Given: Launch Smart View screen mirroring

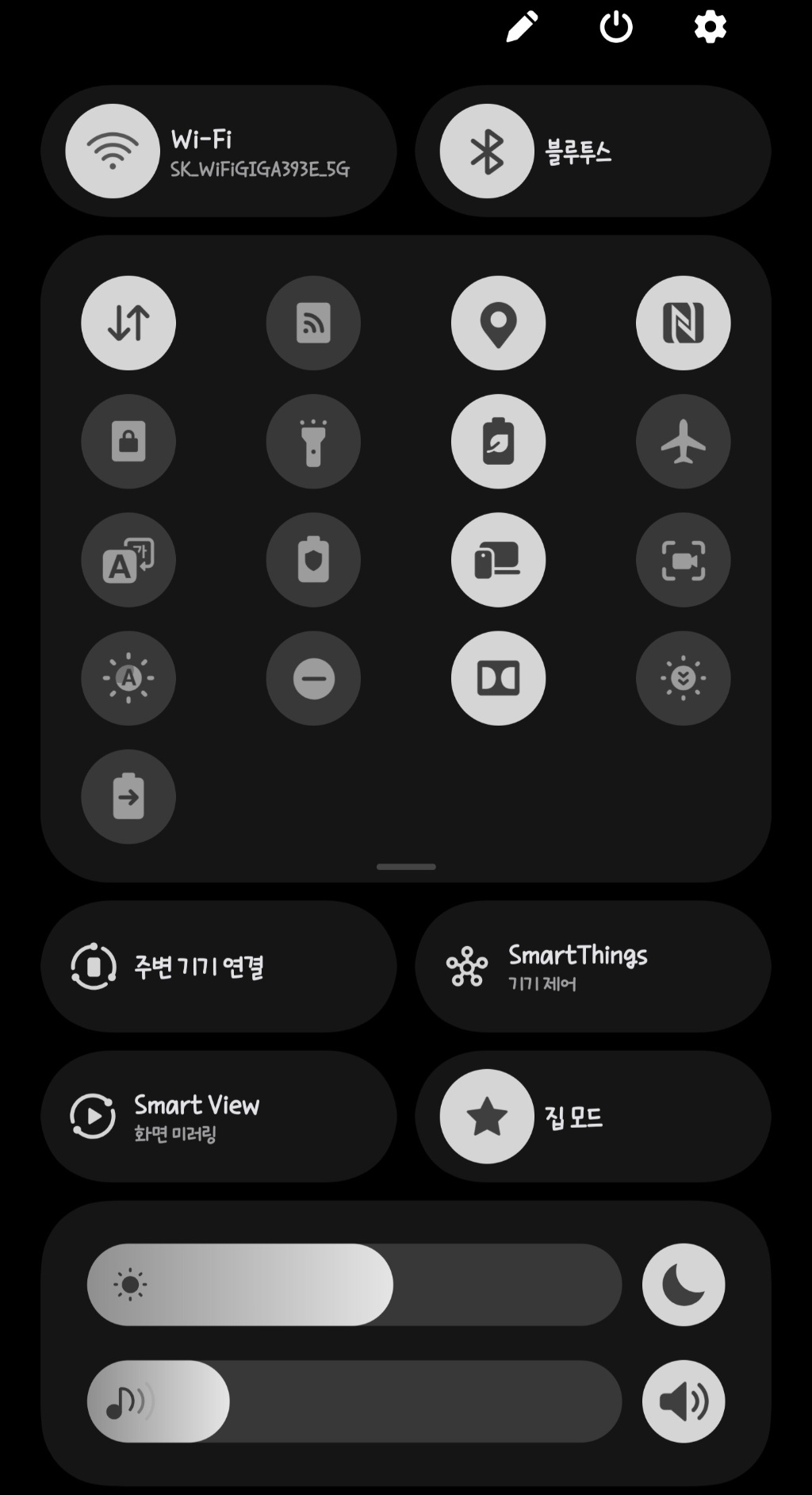Looking at the screenshot, I should click(x=219, y=1117).
